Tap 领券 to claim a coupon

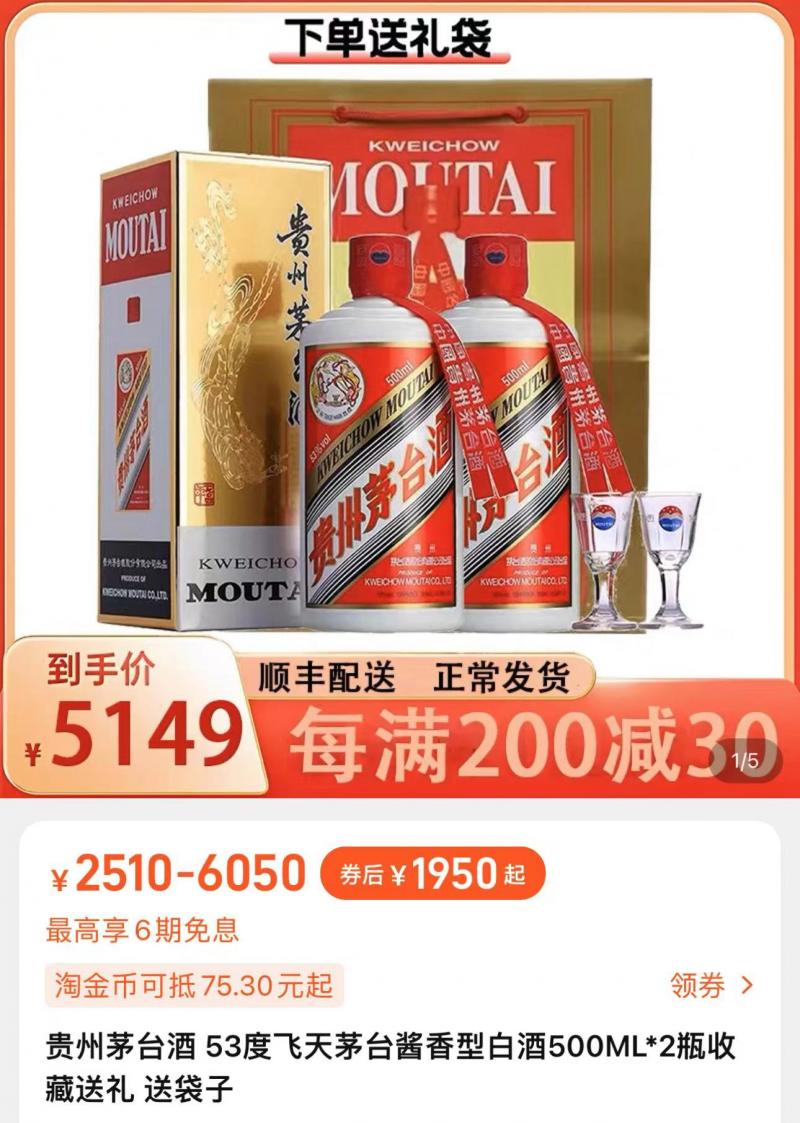point(711,986)
